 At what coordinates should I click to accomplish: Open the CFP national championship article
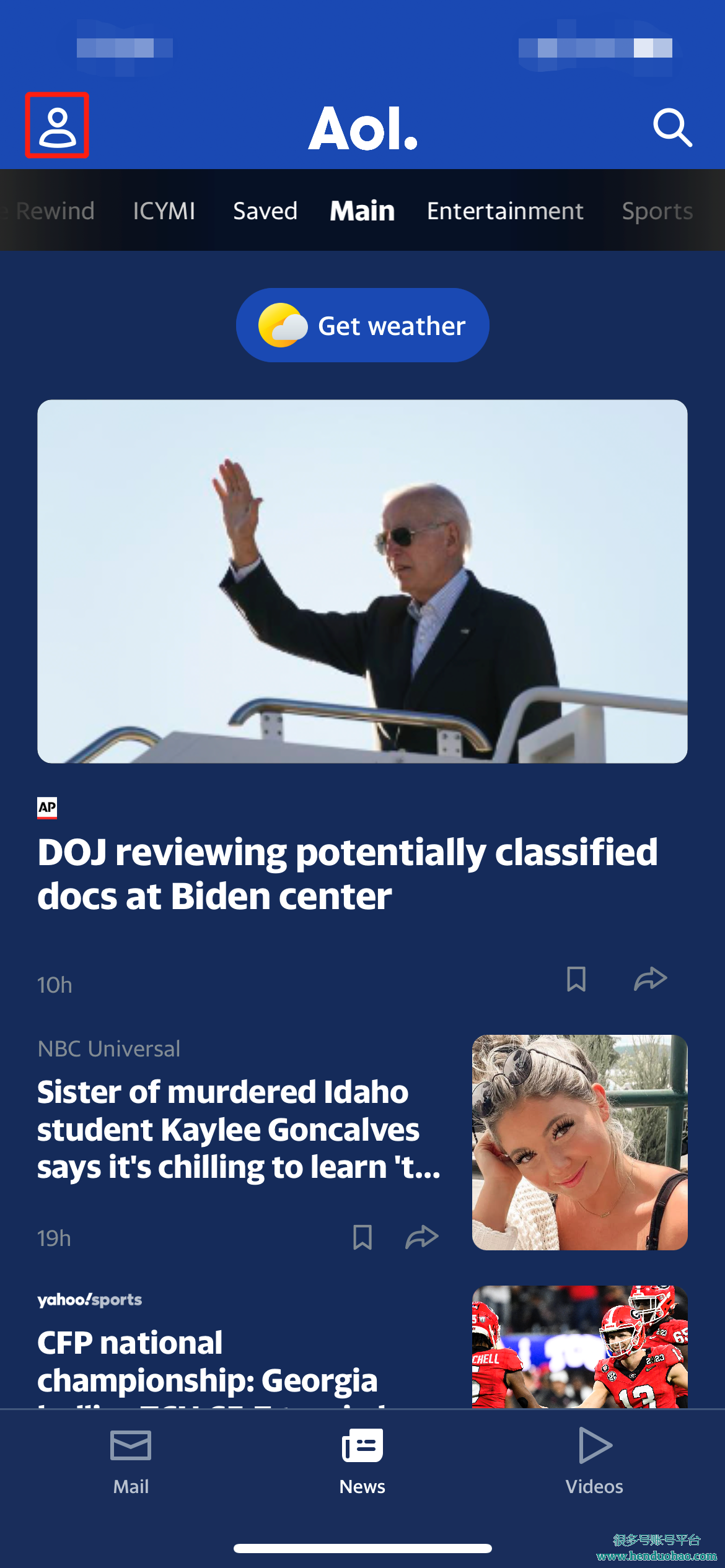[x=208, y=1361]
